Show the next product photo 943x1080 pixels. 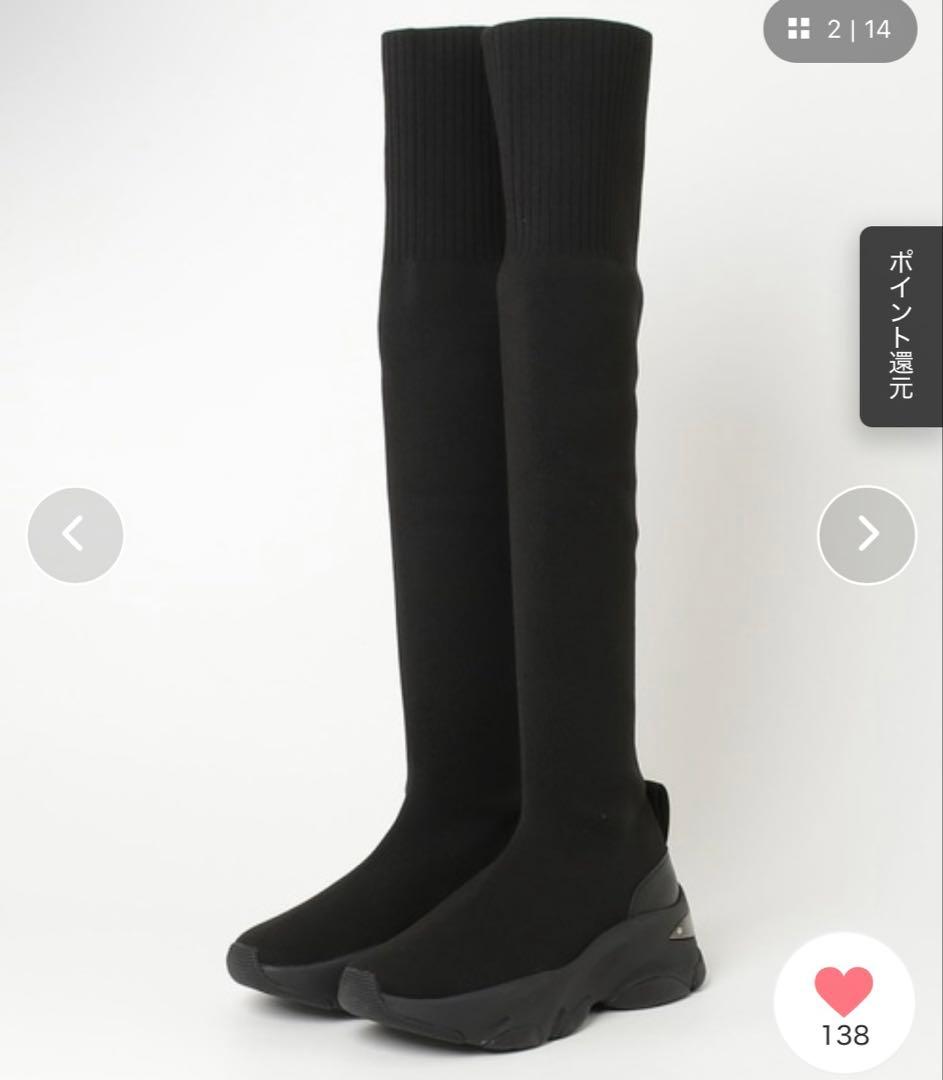(866, 535)
